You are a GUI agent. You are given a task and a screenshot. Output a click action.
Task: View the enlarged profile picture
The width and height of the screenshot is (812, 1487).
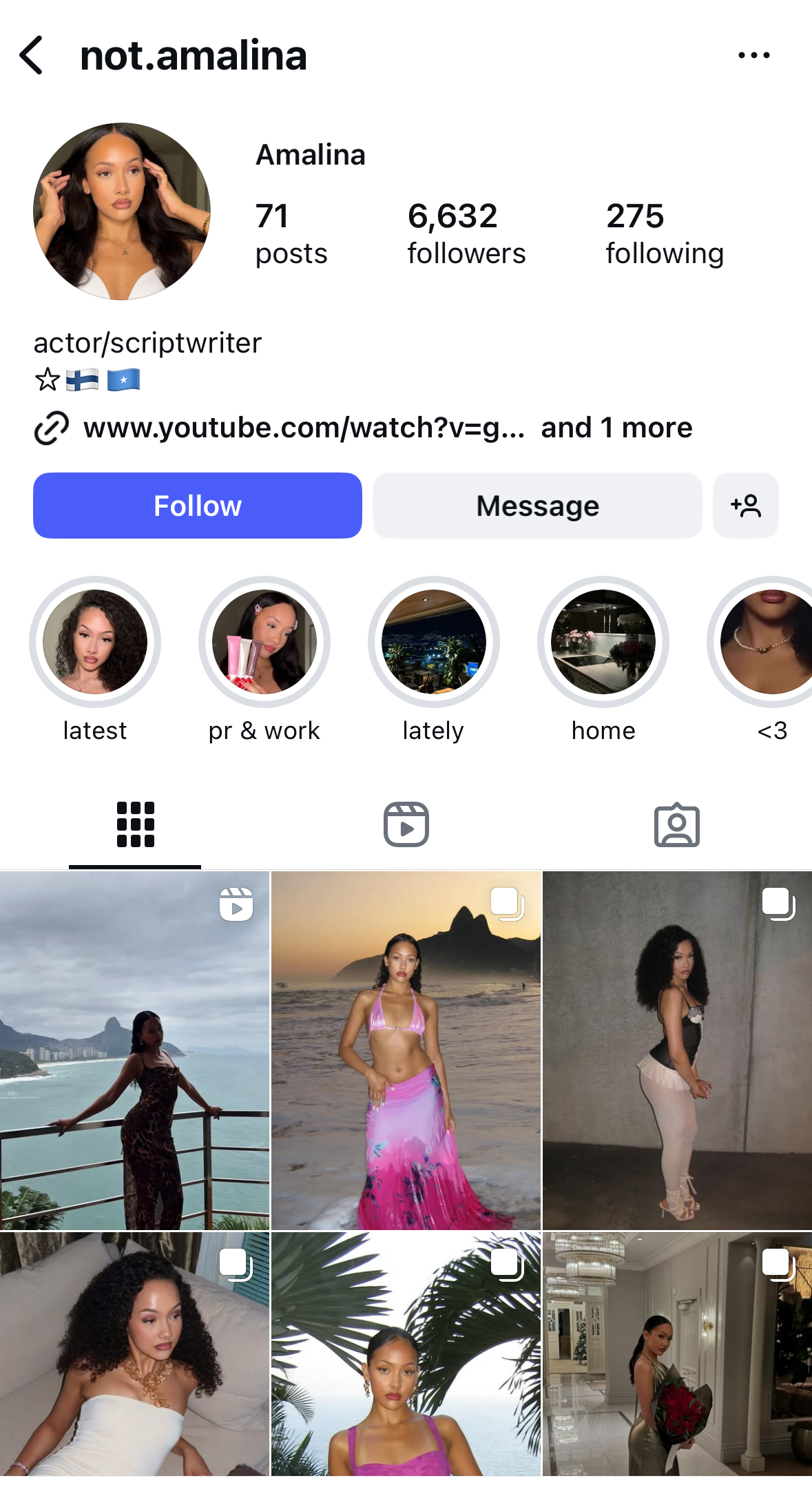122,211
